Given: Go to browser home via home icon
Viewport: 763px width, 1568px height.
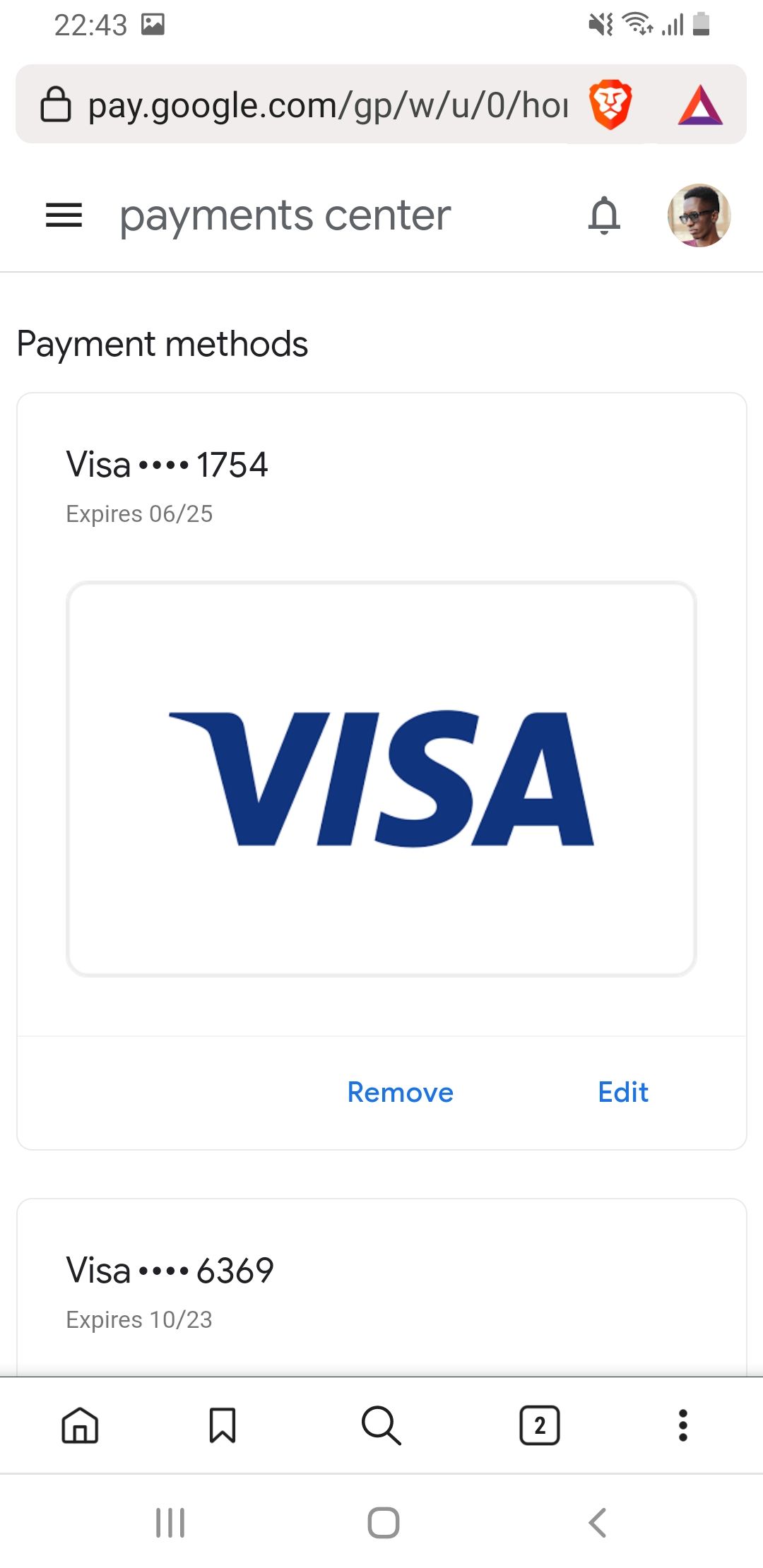Looking at the screenshot, I should (x=80, y=1424).
